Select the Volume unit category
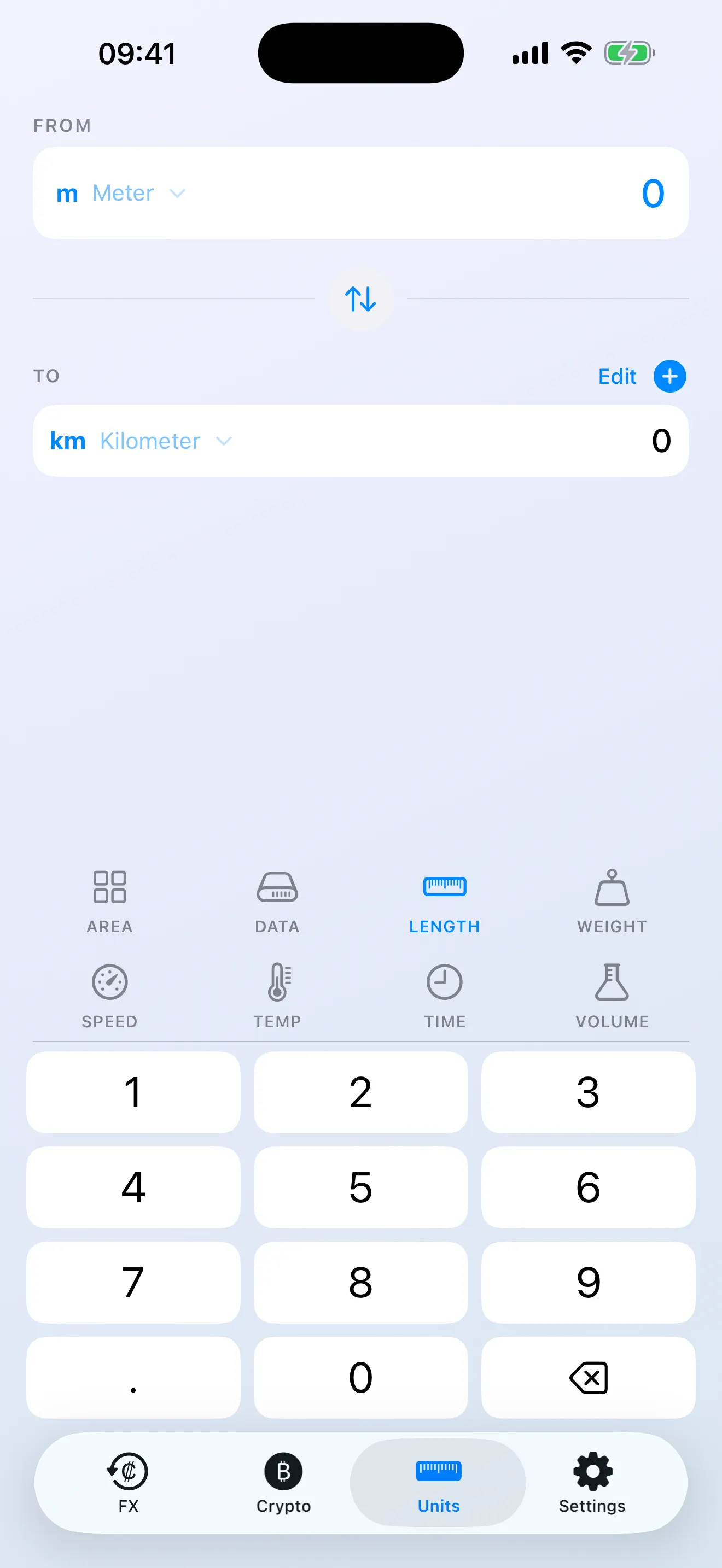Image resolution: width=722 pixels, height=1568 pixels. 612,995
